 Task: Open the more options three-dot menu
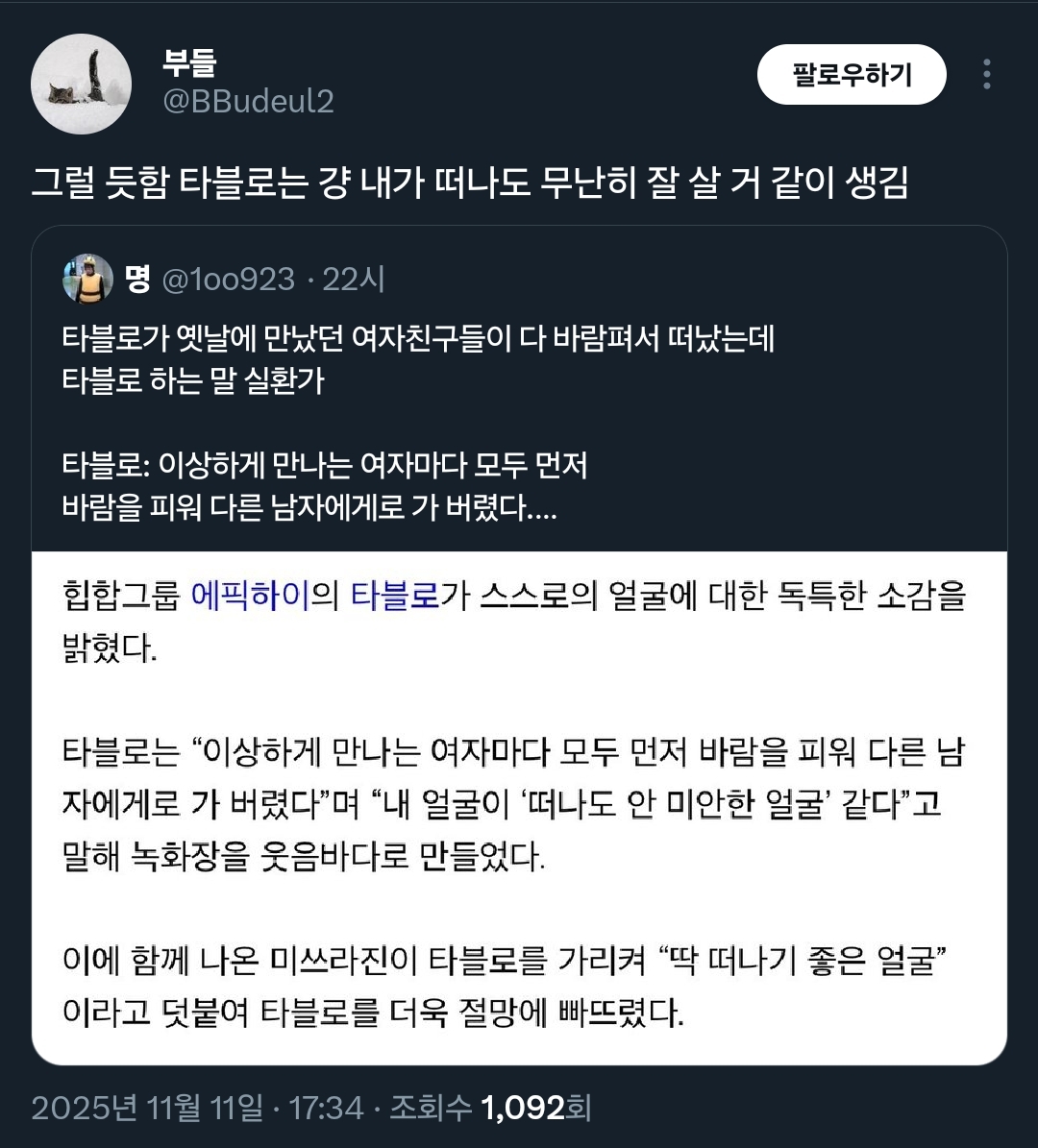coord(986,75)
